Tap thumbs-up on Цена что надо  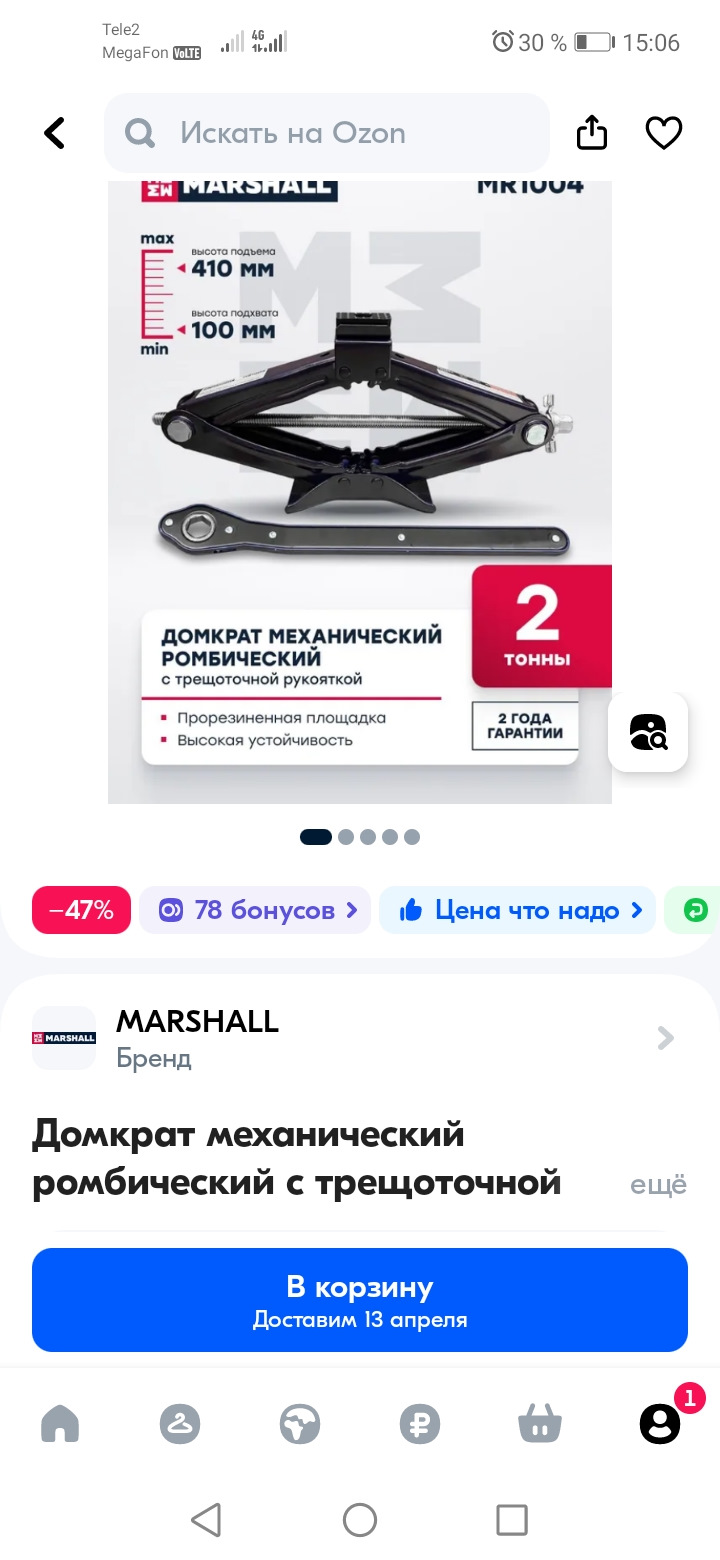(x=413, y=910)
